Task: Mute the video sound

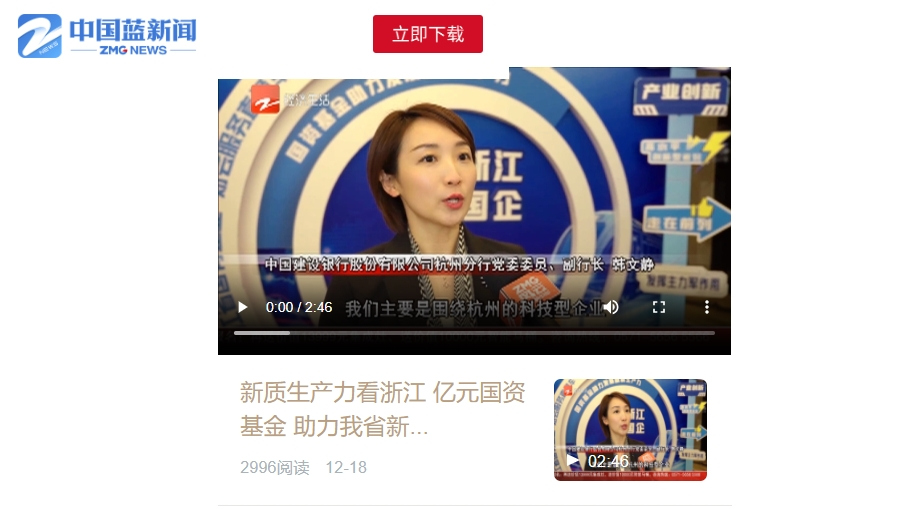Action: coord(611,307)
